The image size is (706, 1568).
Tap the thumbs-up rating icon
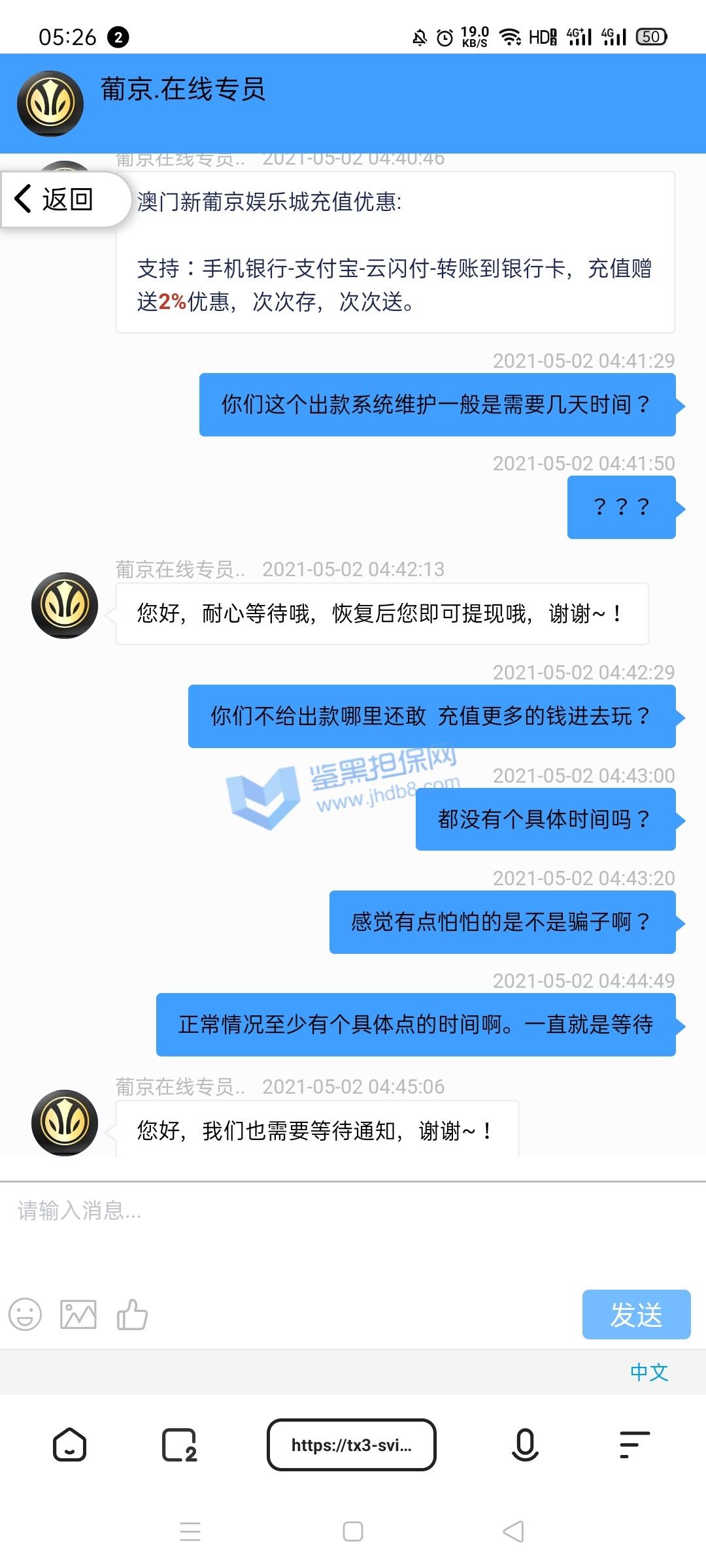132,1314
